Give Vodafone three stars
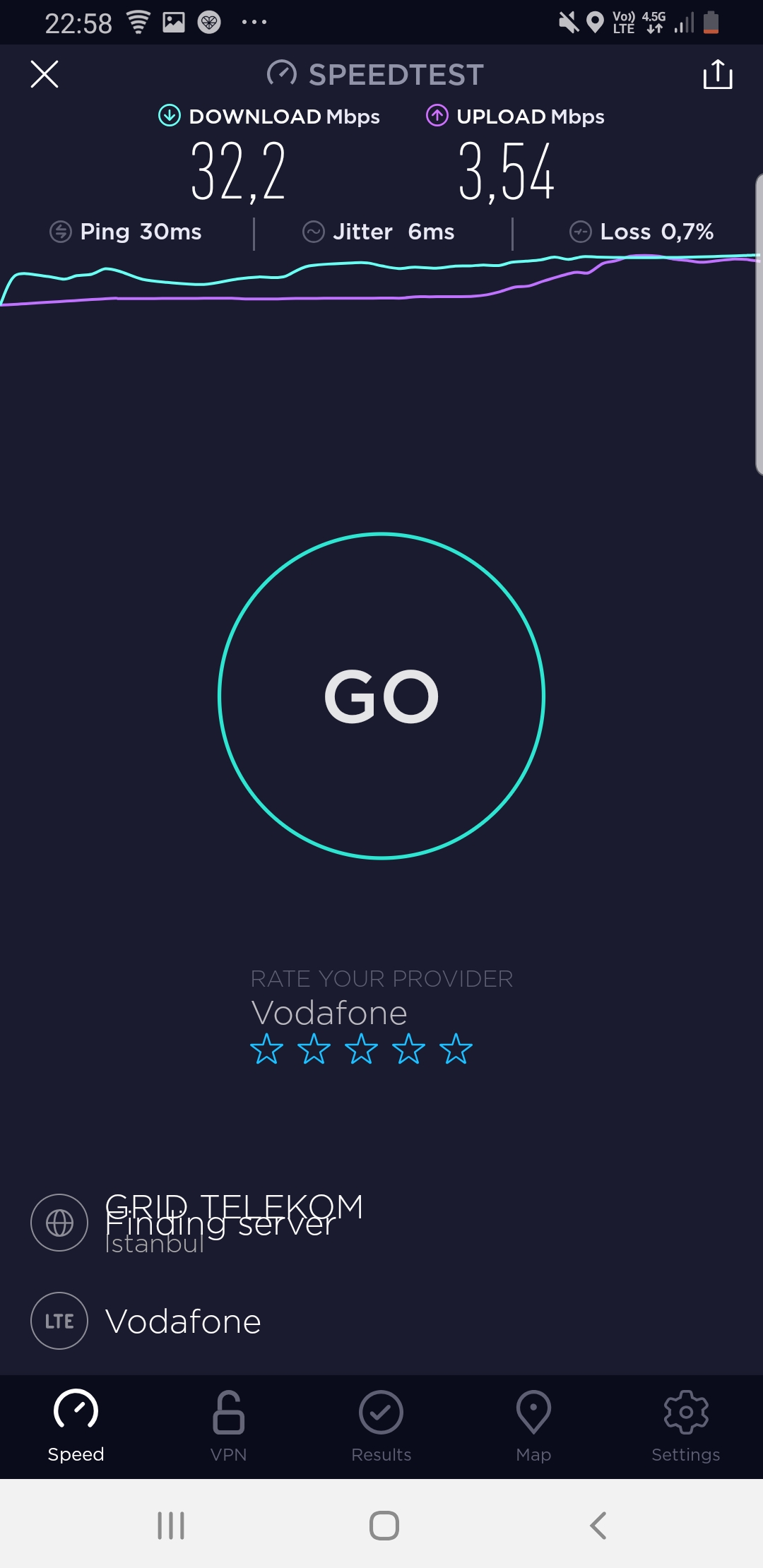Screen dimensions: 763x1568 pyautogui.click(x=362, y=1049)
